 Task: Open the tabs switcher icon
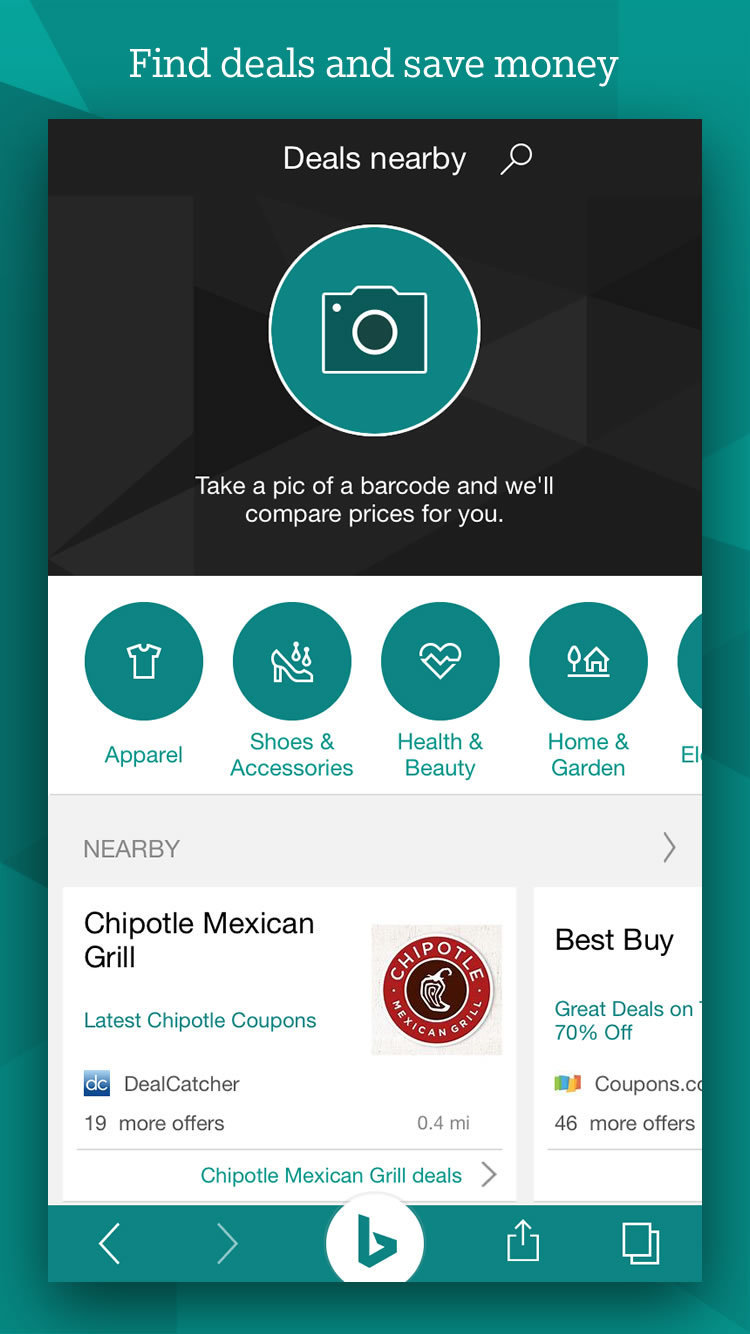(x=641, y=1243)
